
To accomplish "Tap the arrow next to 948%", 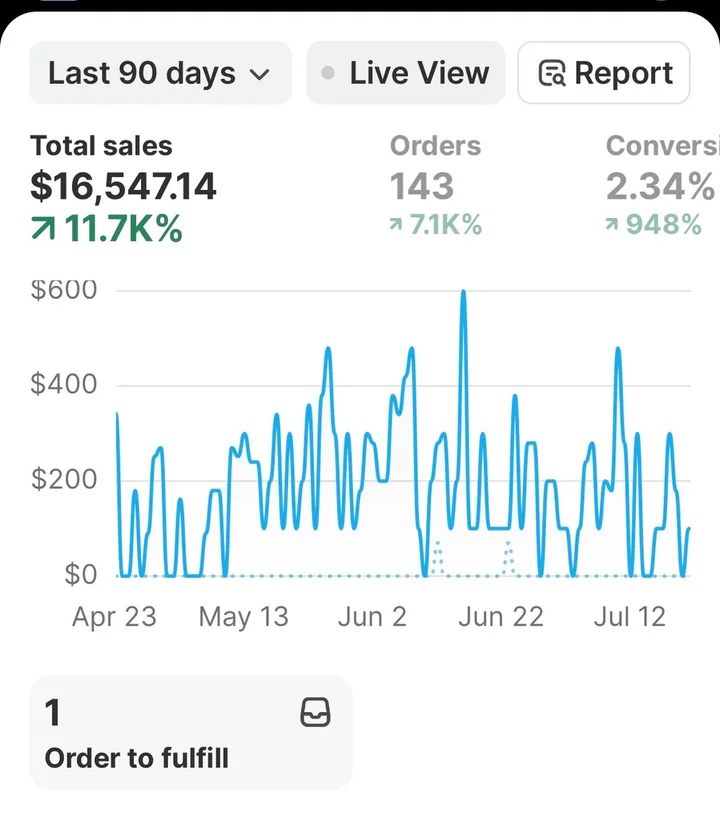I will click(614, 226).
